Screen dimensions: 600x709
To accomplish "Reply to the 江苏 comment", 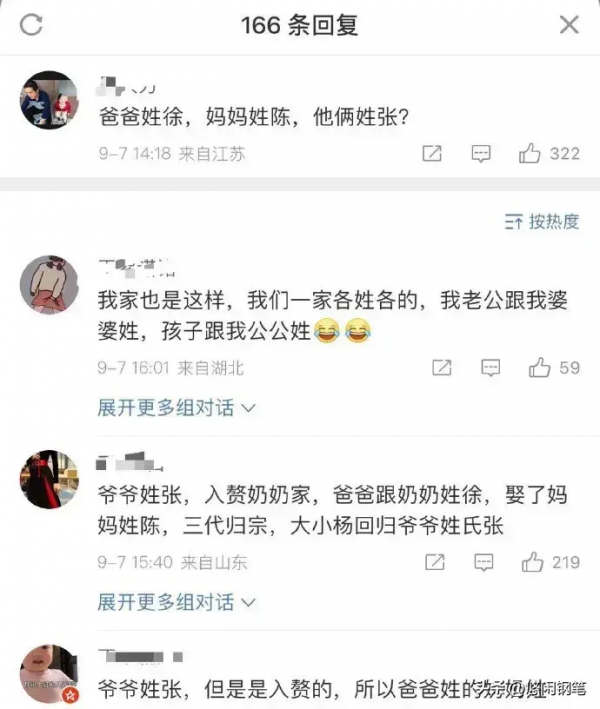I will [481, 153].
